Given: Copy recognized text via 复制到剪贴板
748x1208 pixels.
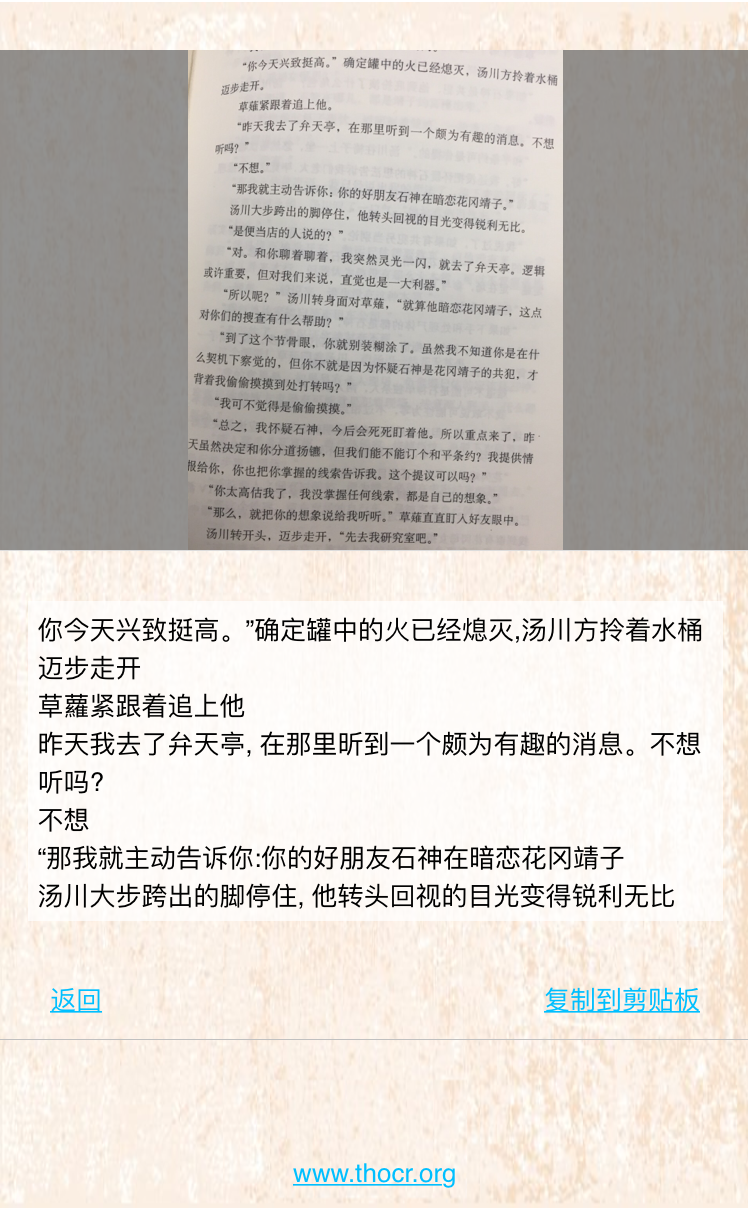Looking at the screenshot, I should point(621,1000).
